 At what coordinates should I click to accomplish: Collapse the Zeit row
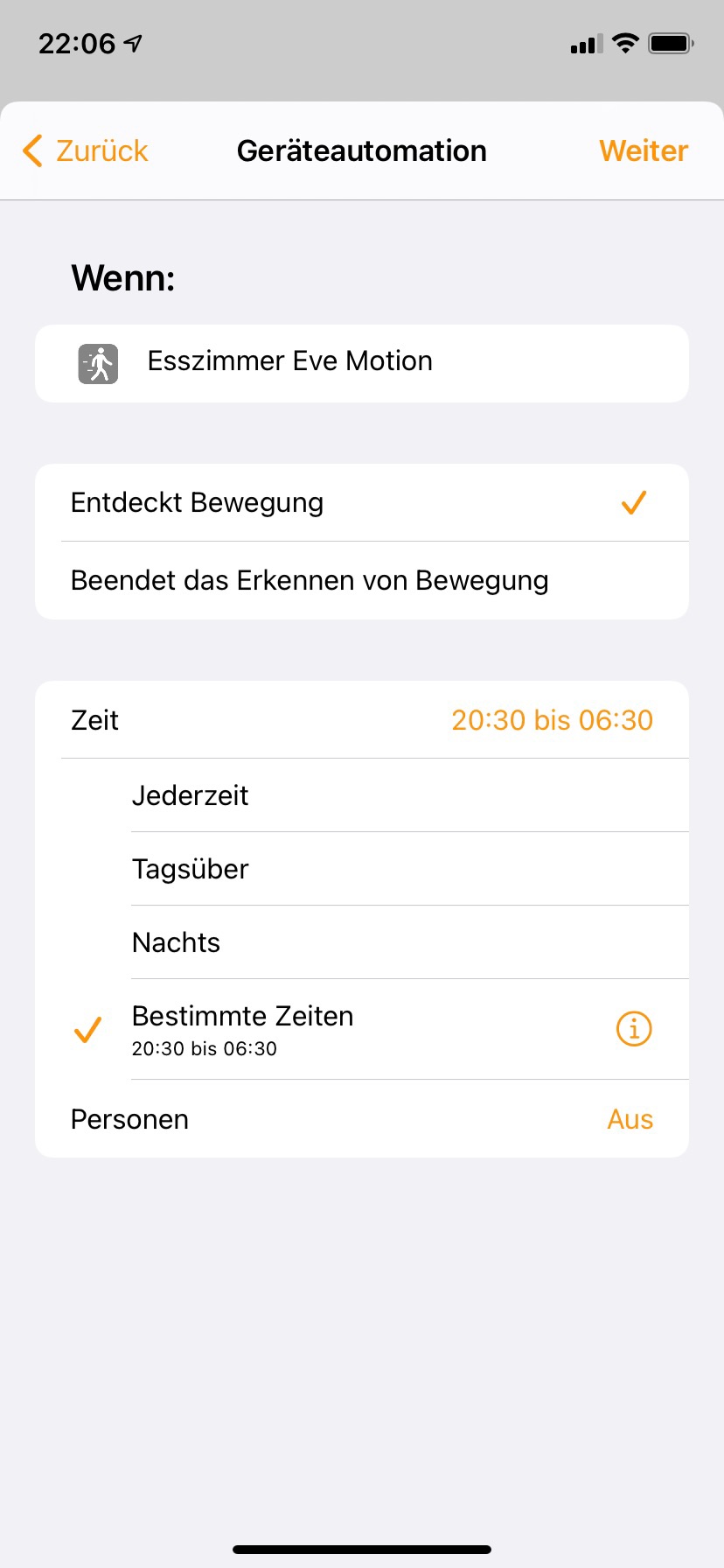coord(361,720)
